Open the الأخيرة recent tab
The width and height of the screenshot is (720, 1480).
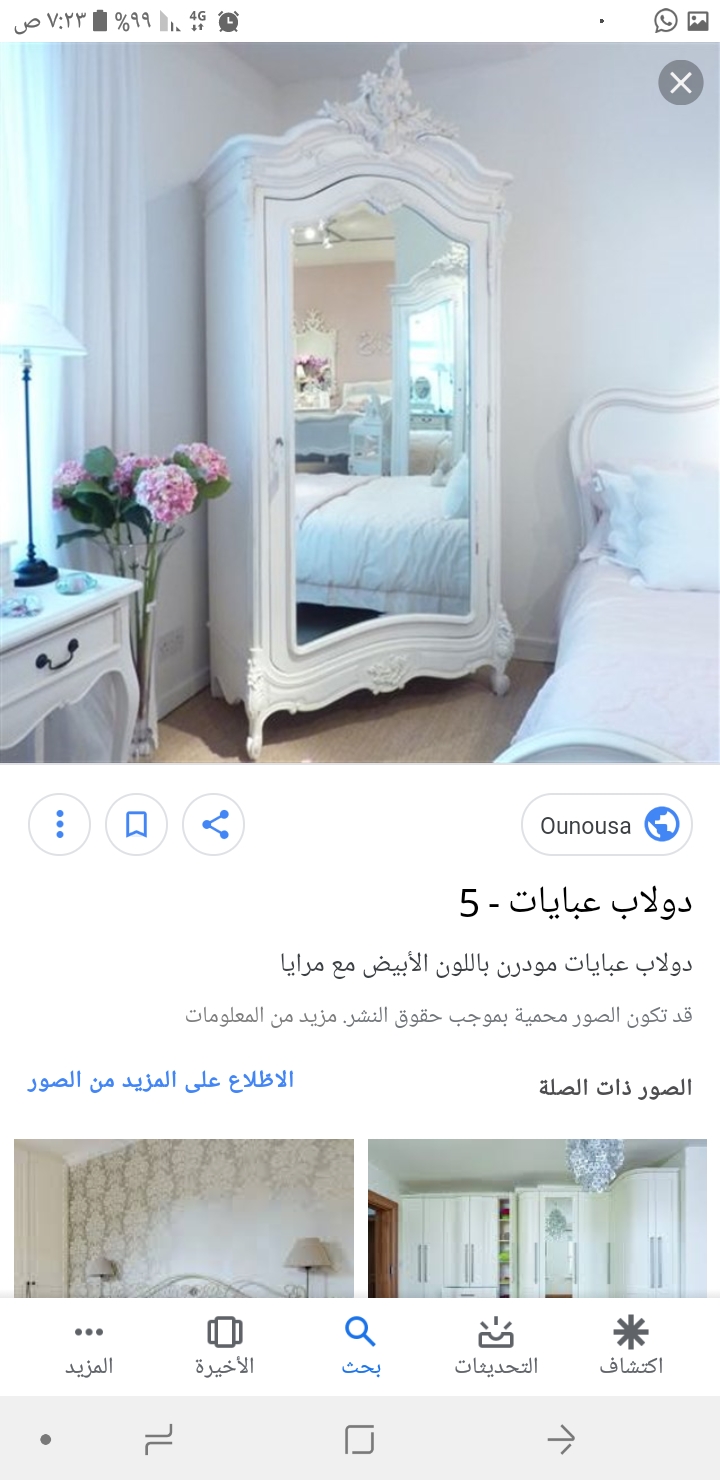(225, 1345)
